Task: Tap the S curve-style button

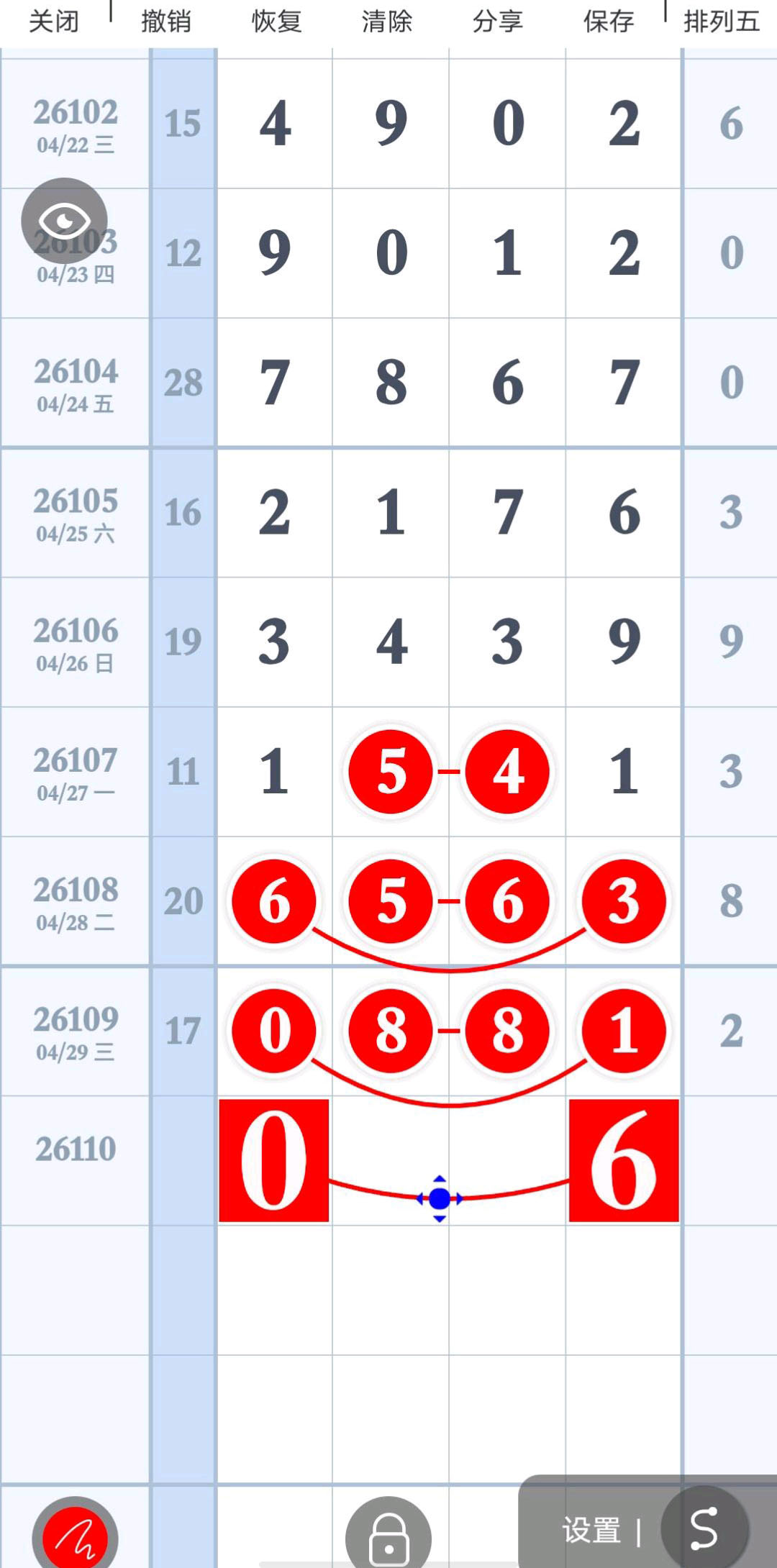Action: click(704, 1529)
